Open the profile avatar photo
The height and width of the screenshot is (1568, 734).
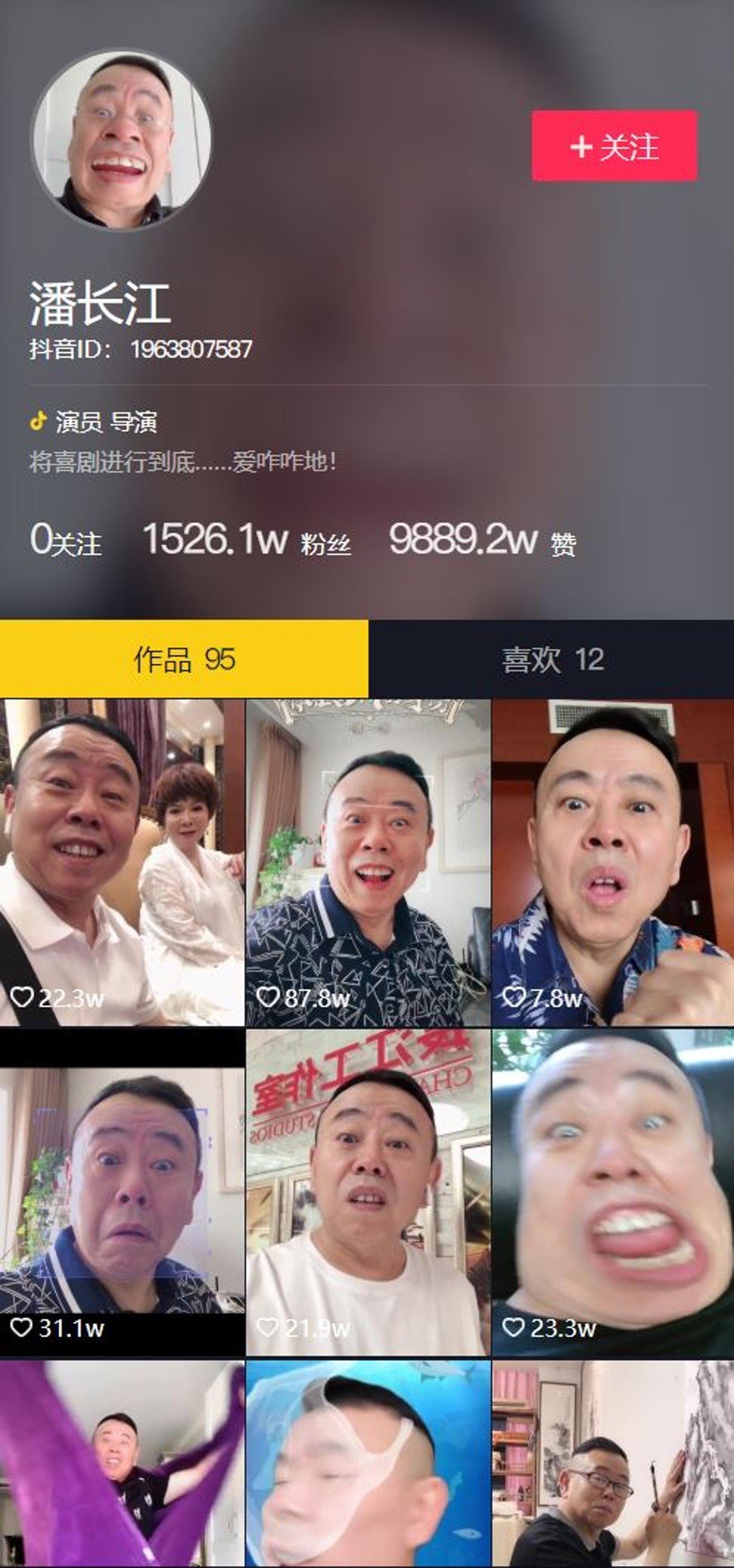121,139
